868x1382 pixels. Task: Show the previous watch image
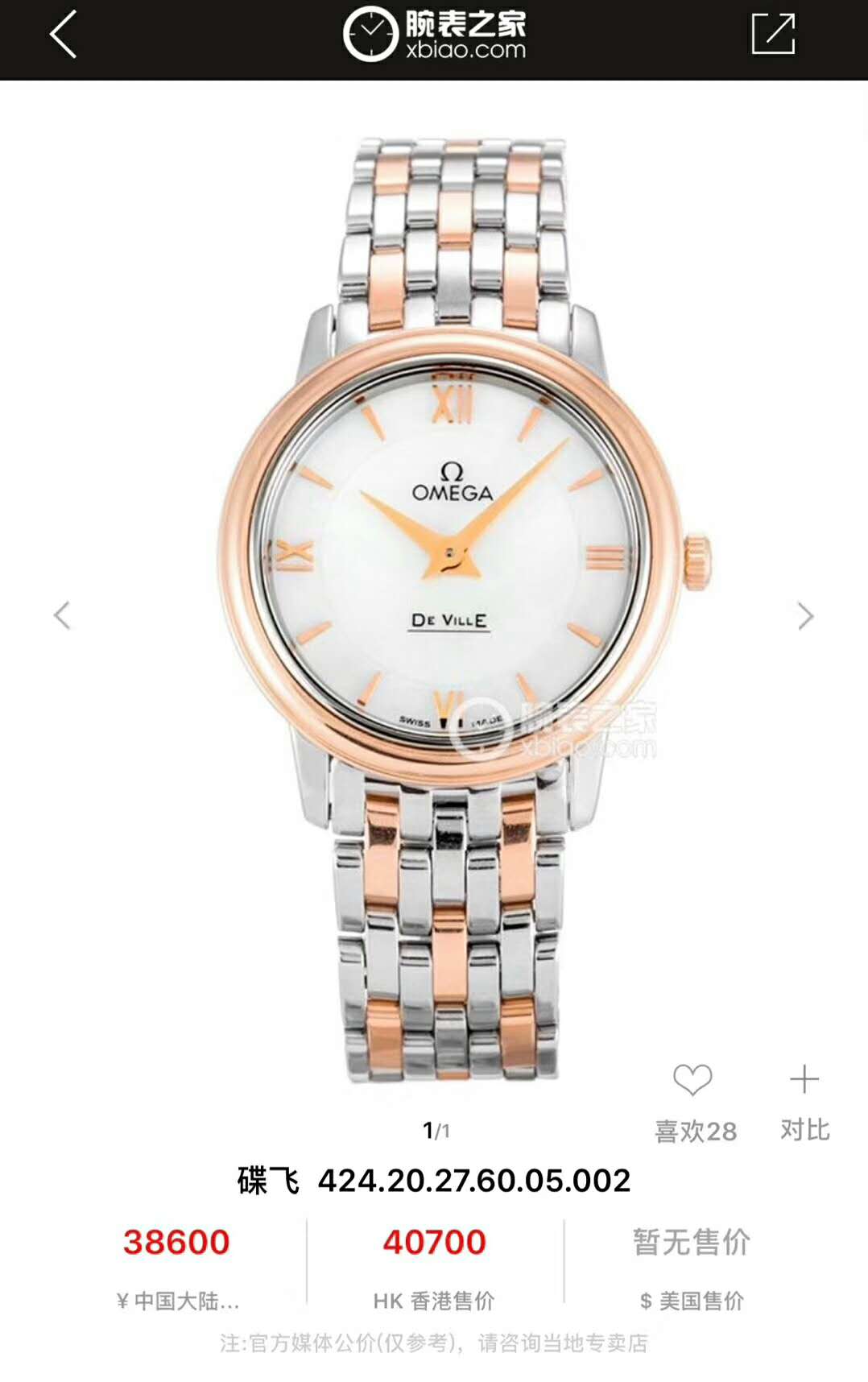(62, 616)
